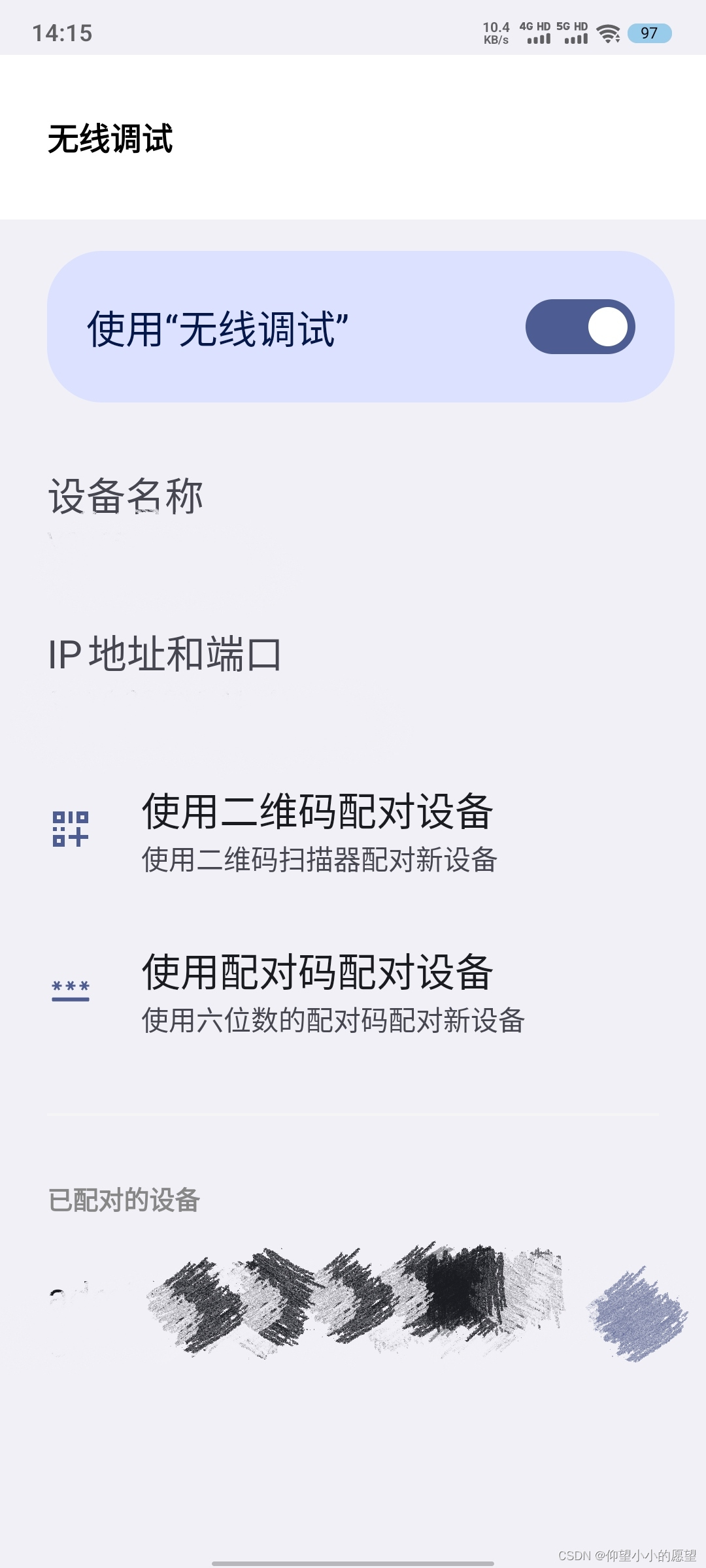Open the paired device under 已配对的设备
The height and width of the screenshot is (1568, 706).
coord(353,1300)
